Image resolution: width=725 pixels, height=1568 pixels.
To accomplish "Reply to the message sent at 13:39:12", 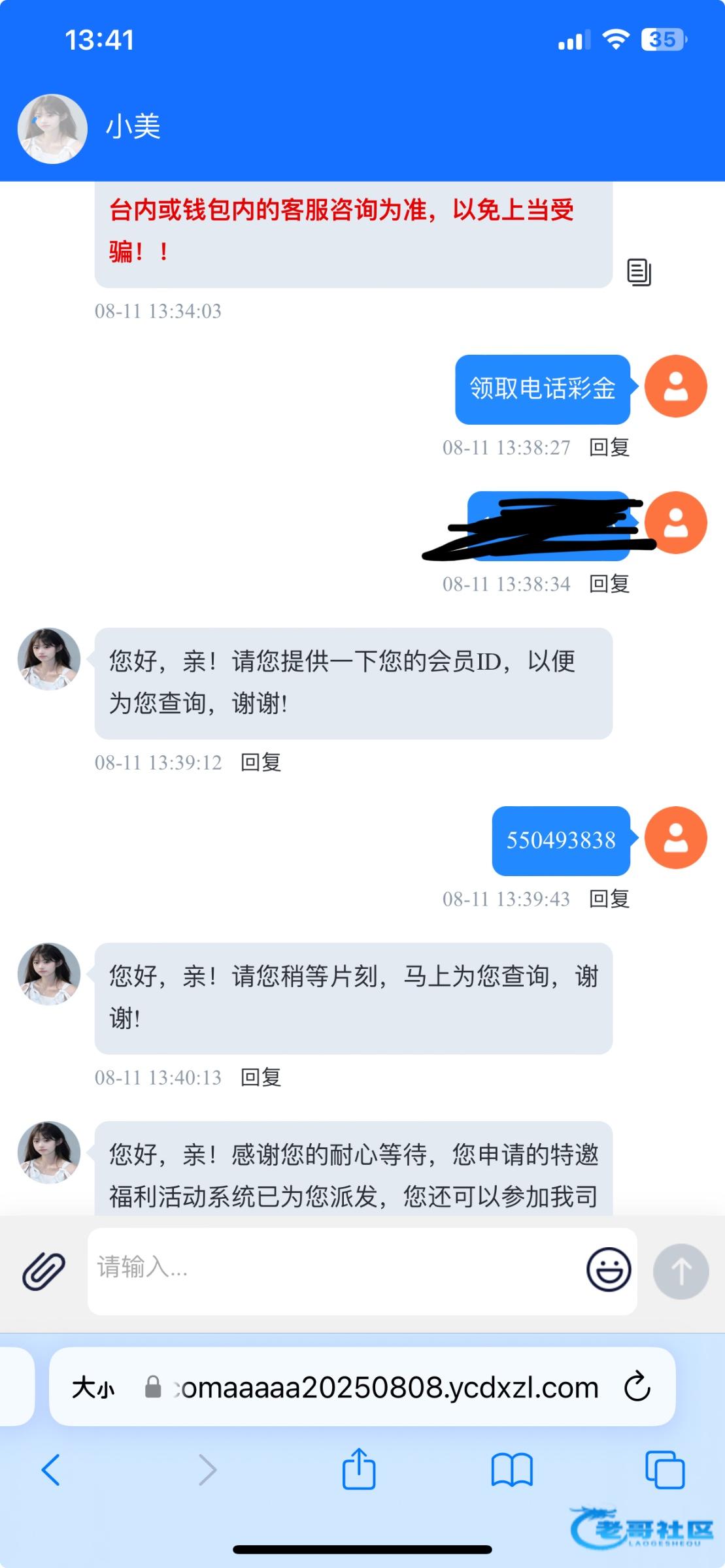I will pyautogui.click(x=261, y=762).
